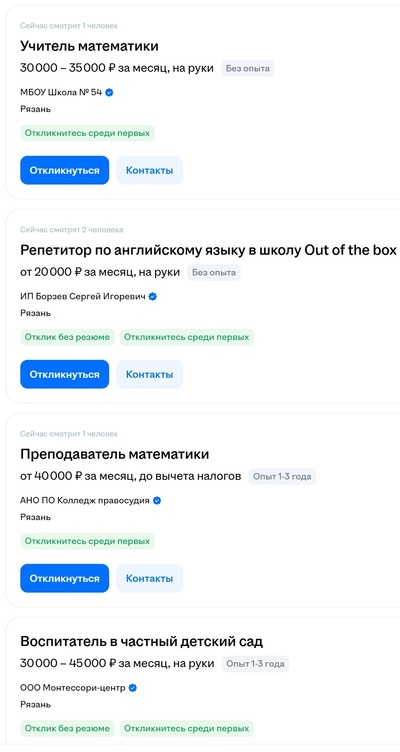The height and width of the screenshot is (752, 400).
Task: View contacts for ИП Борзев Сергей Игоревич vacancy
Action: 149,374
